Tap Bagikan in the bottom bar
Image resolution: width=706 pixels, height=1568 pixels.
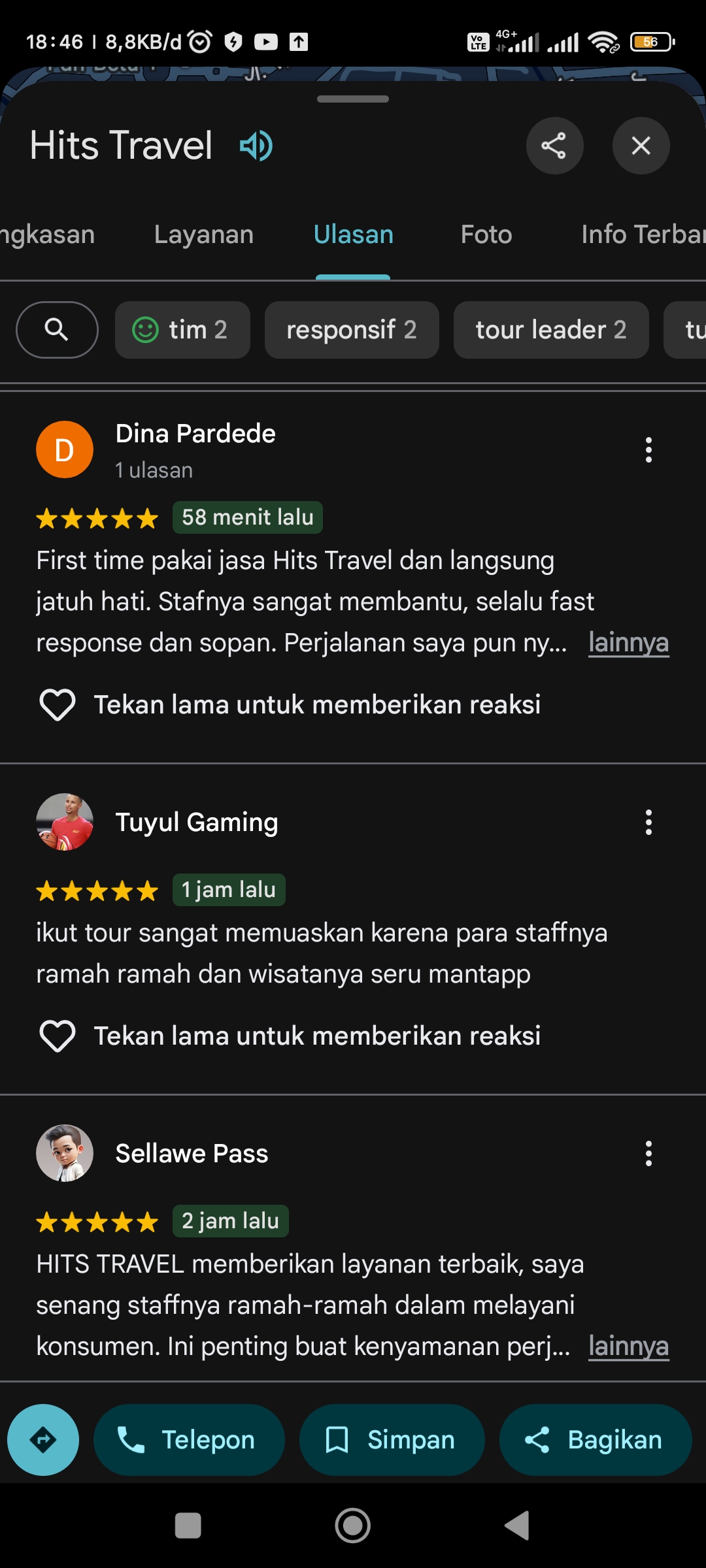coord(596,1440)
